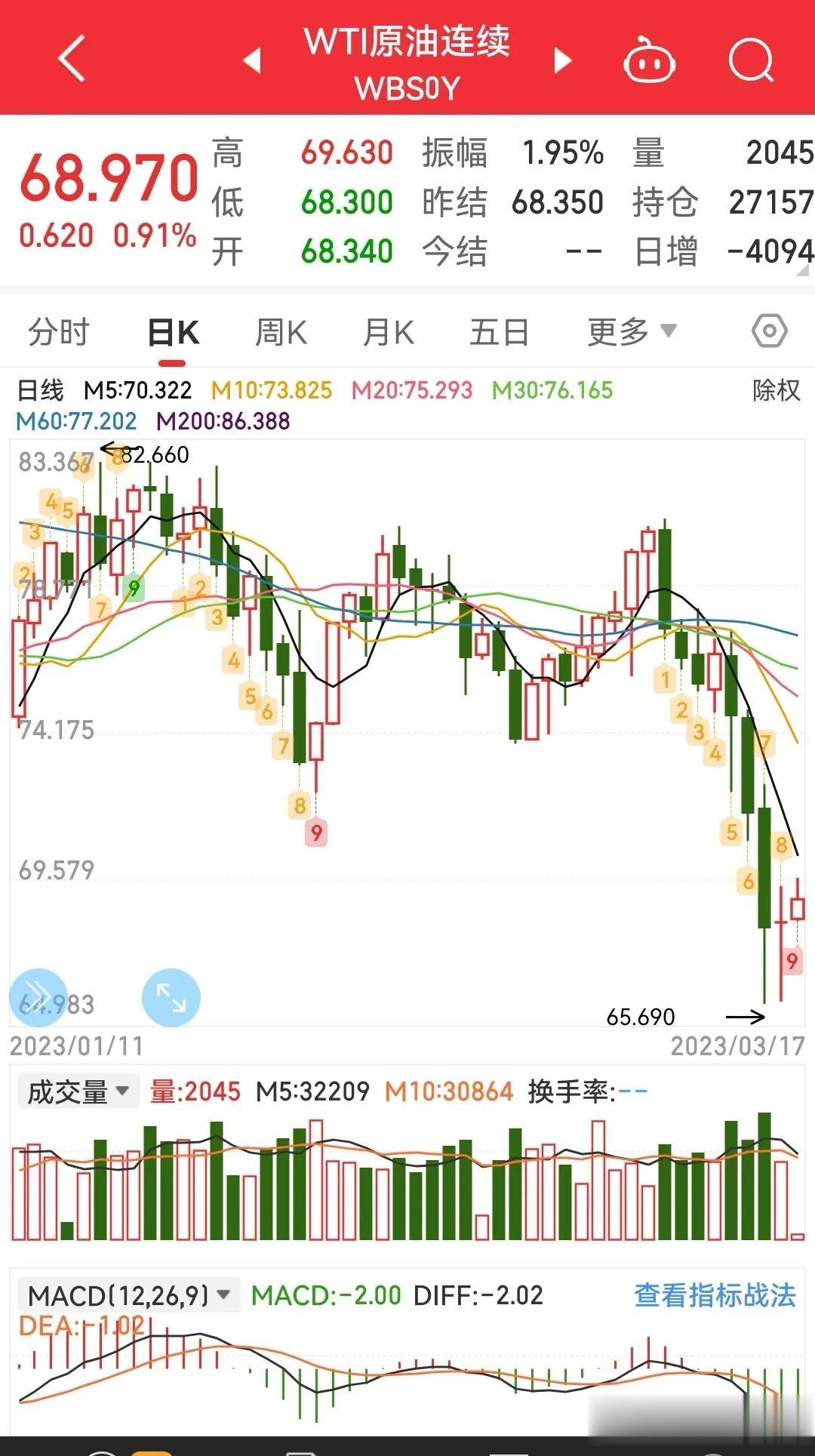Expand the 更多 chart period dropdown
The width and height of the screenshot is (815, 1456).
click(632, 331)
